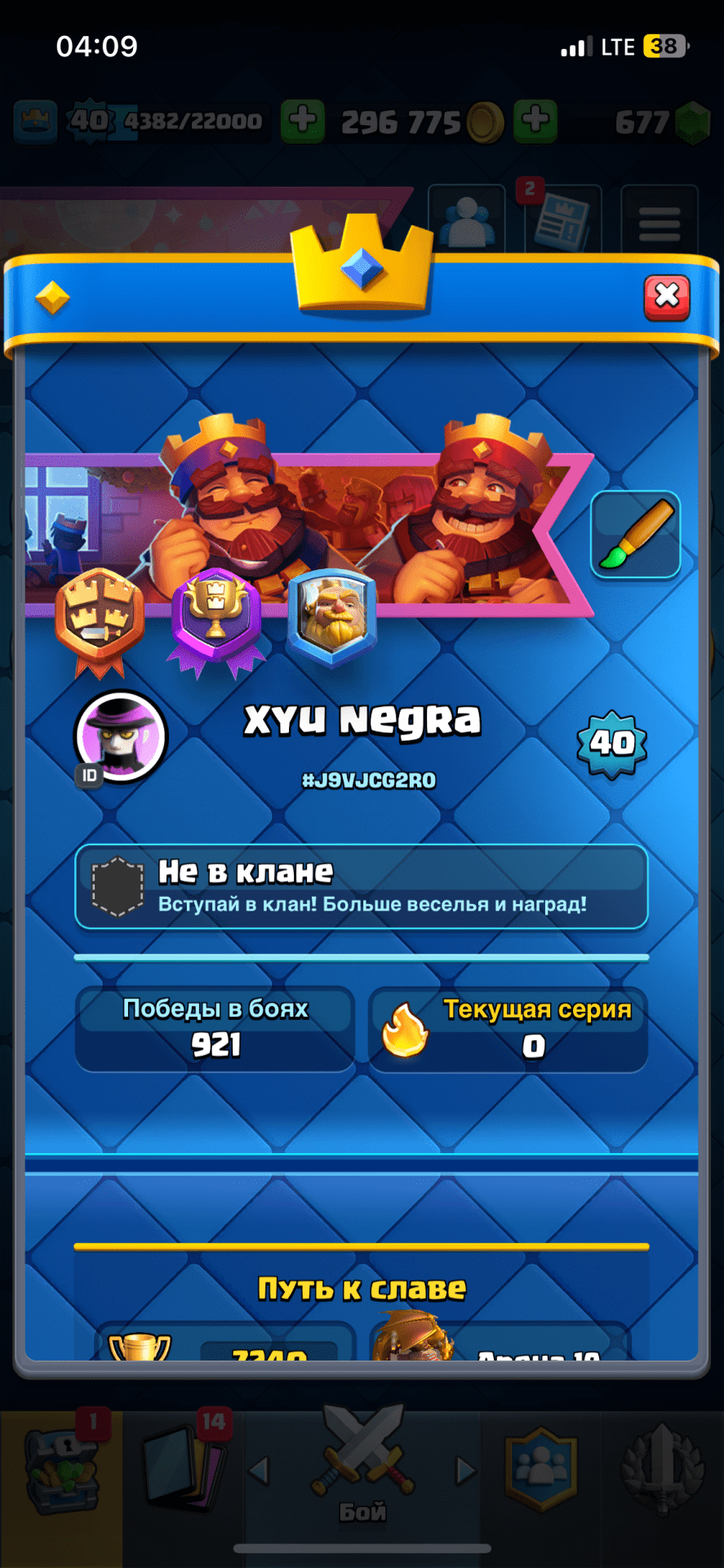724x1568 pixels.
Task: Copy player tag #J9VJCG2R0
Action: pyautogui.click(x=369, y=780)
